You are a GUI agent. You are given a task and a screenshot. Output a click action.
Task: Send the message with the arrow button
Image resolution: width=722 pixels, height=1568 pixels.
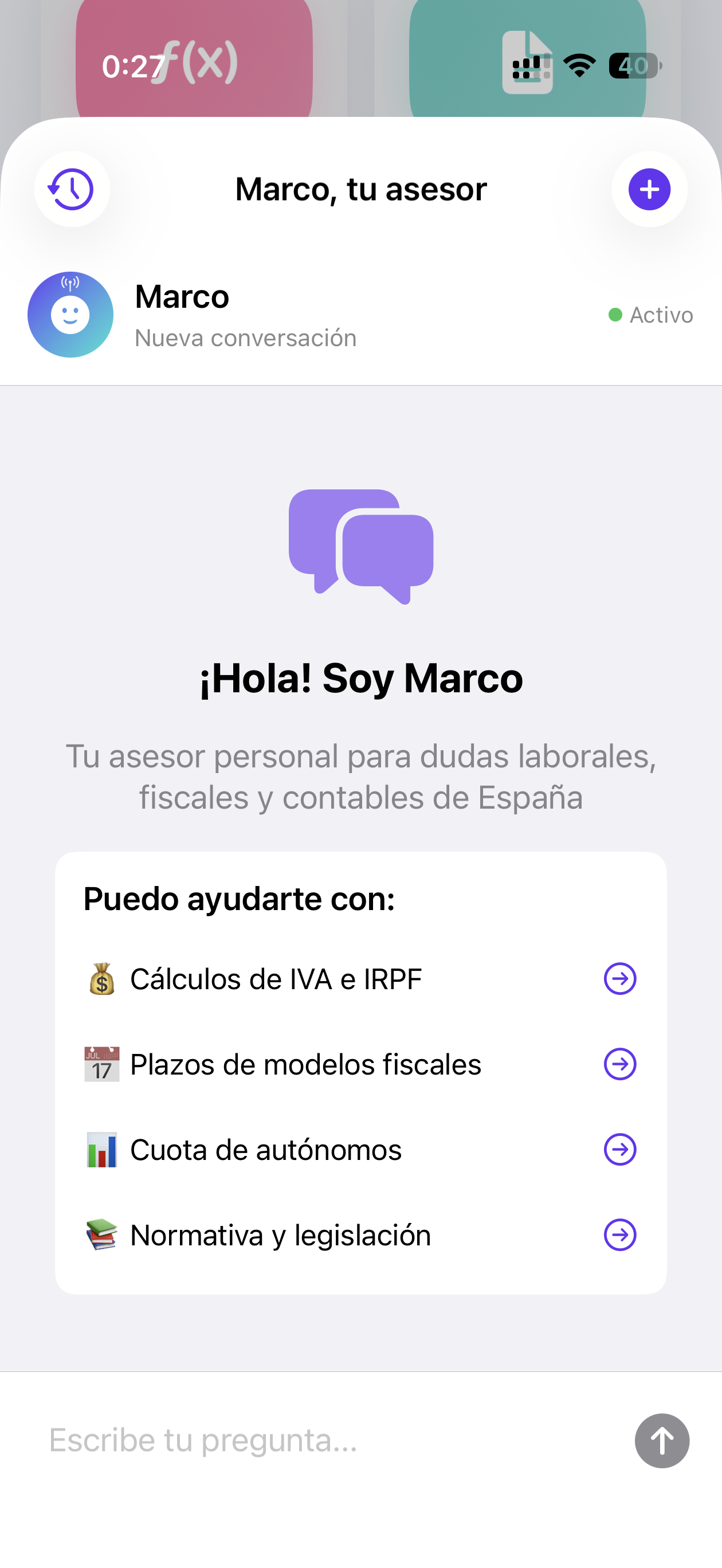tap(662, 1440)
